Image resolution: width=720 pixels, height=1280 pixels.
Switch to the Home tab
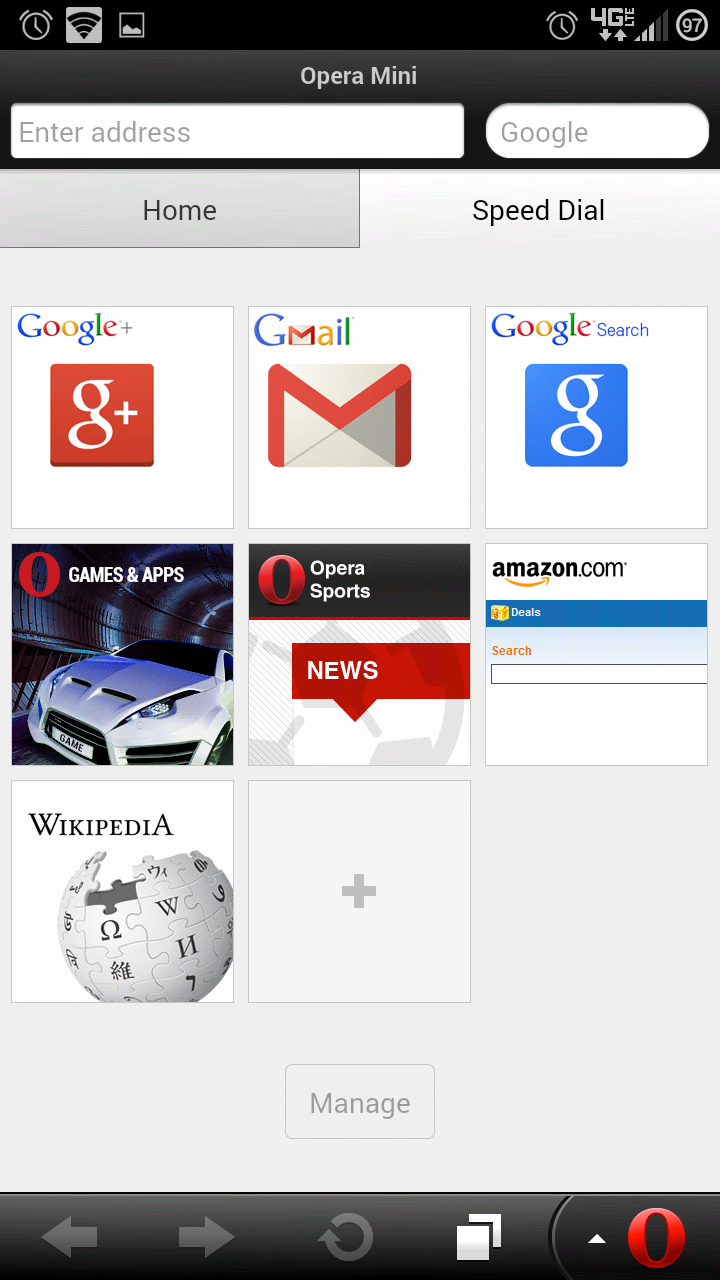tap(180, 210)
